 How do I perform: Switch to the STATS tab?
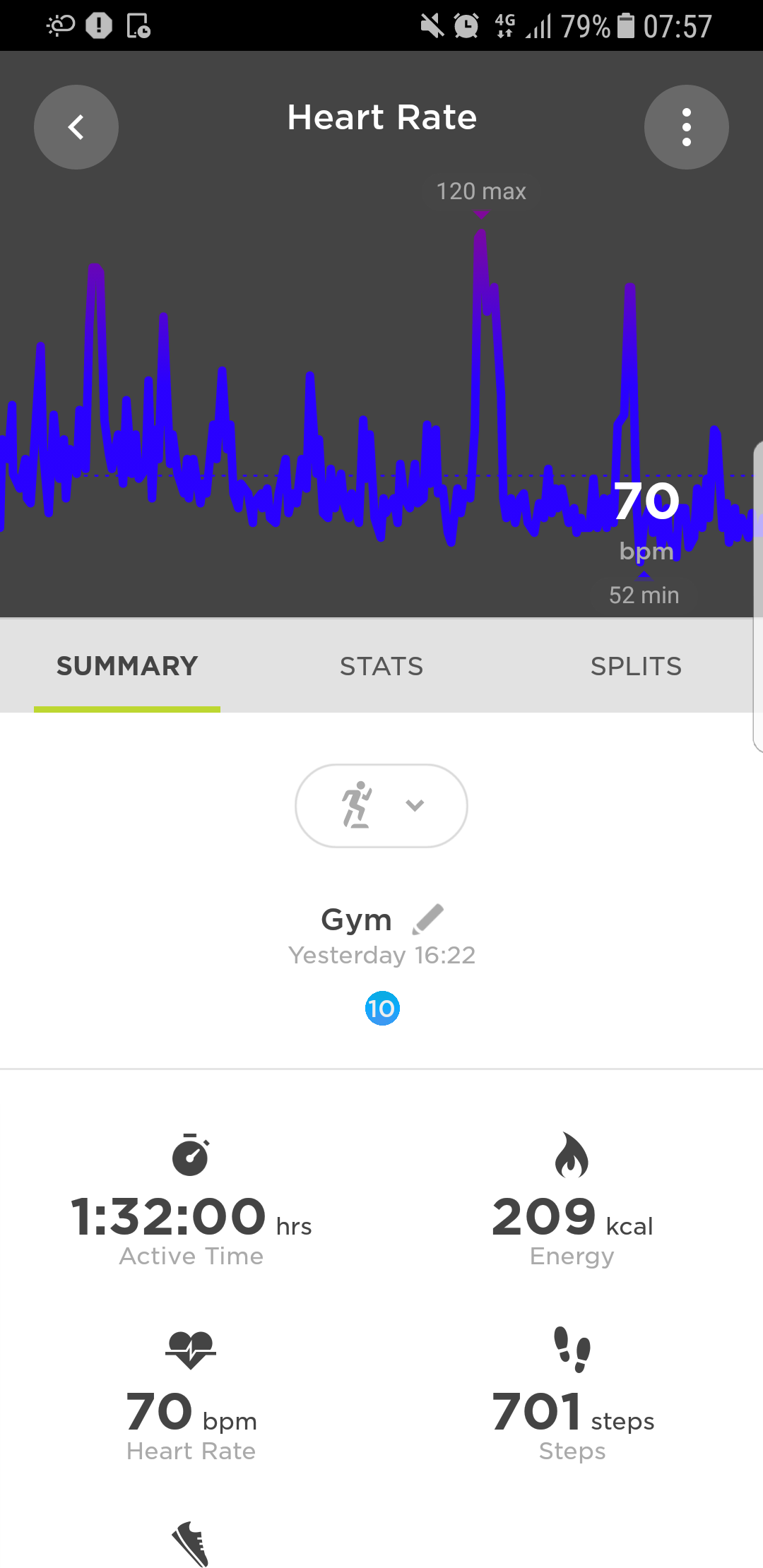pos(381,666)
